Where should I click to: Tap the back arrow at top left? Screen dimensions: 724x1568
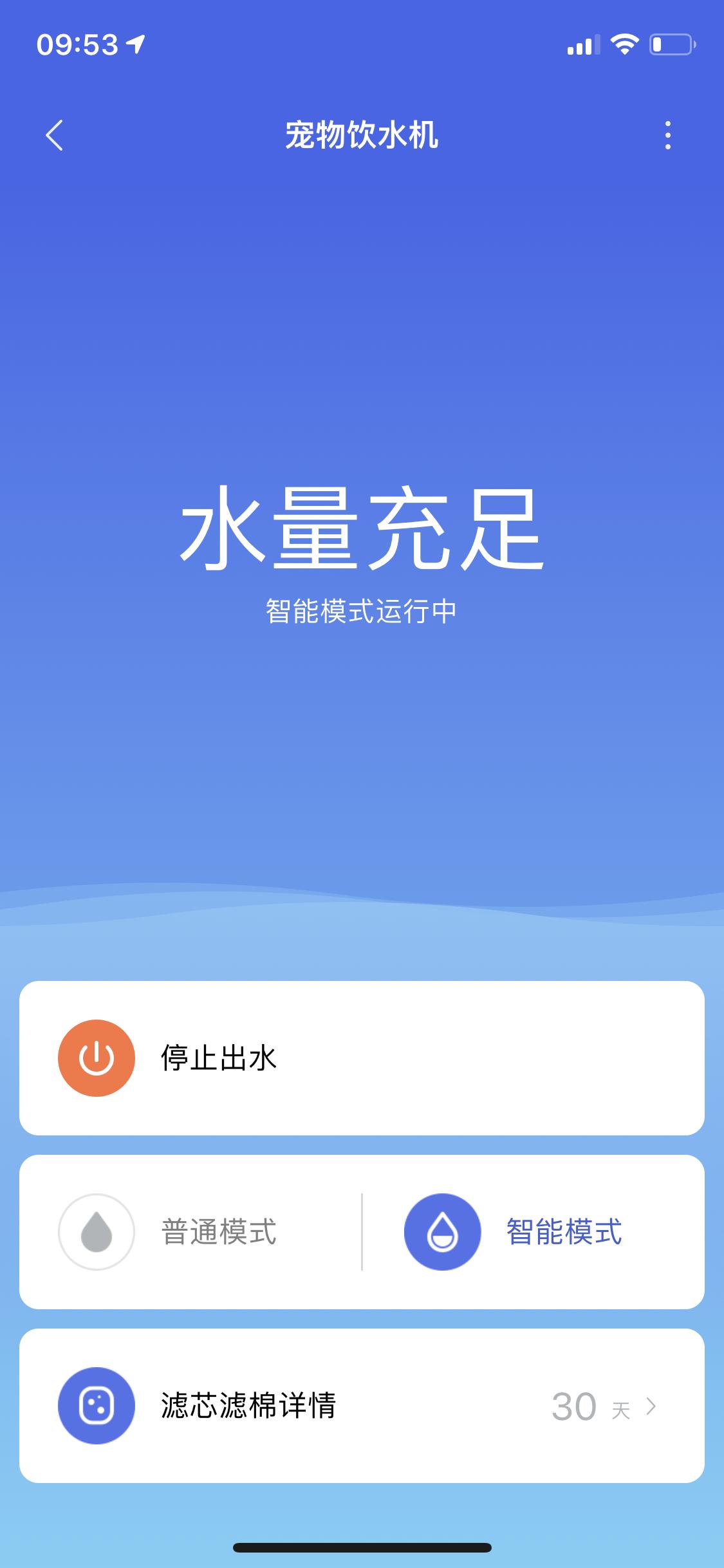tap(54, 135)
